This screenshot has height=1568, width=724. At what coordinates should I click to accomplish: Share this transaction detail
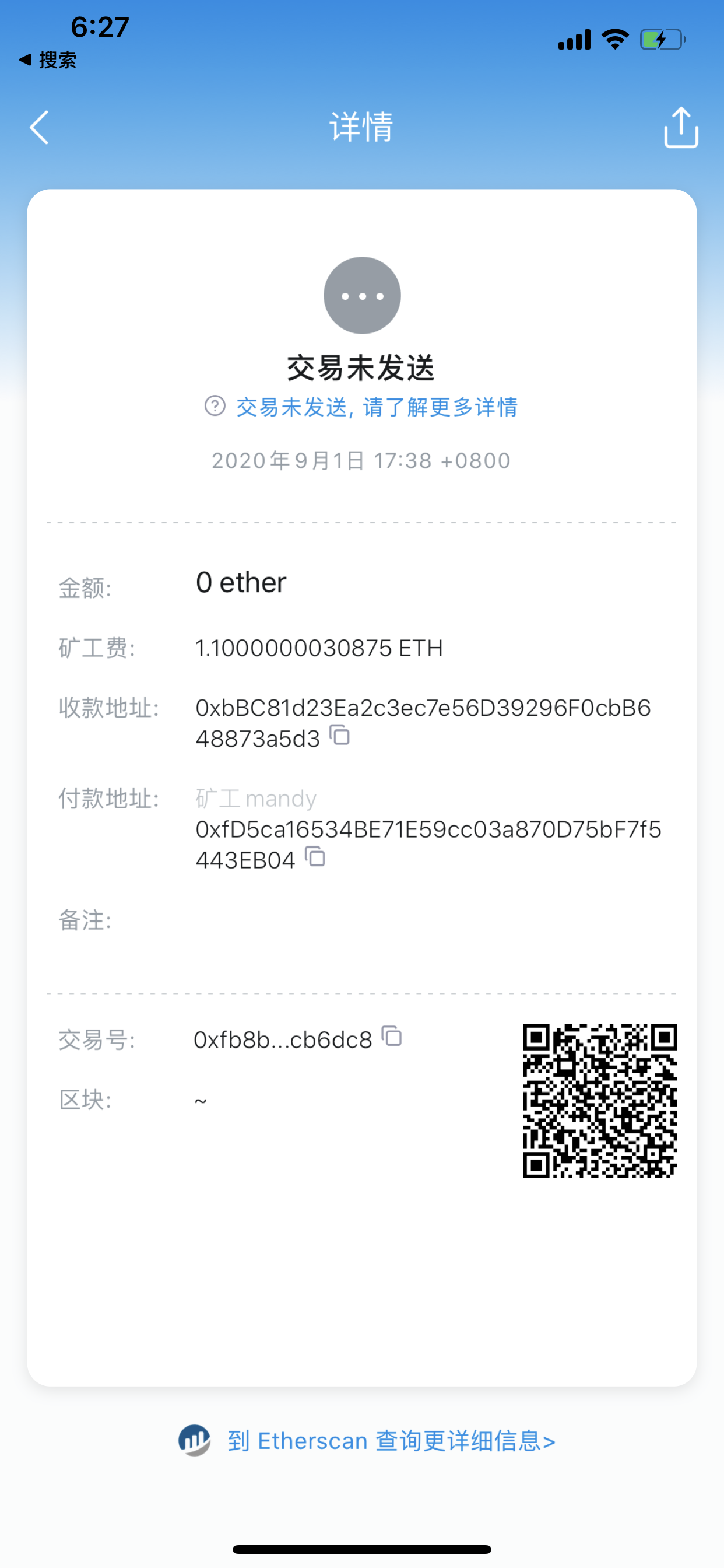pyautogui.click(x=680, y=128)
